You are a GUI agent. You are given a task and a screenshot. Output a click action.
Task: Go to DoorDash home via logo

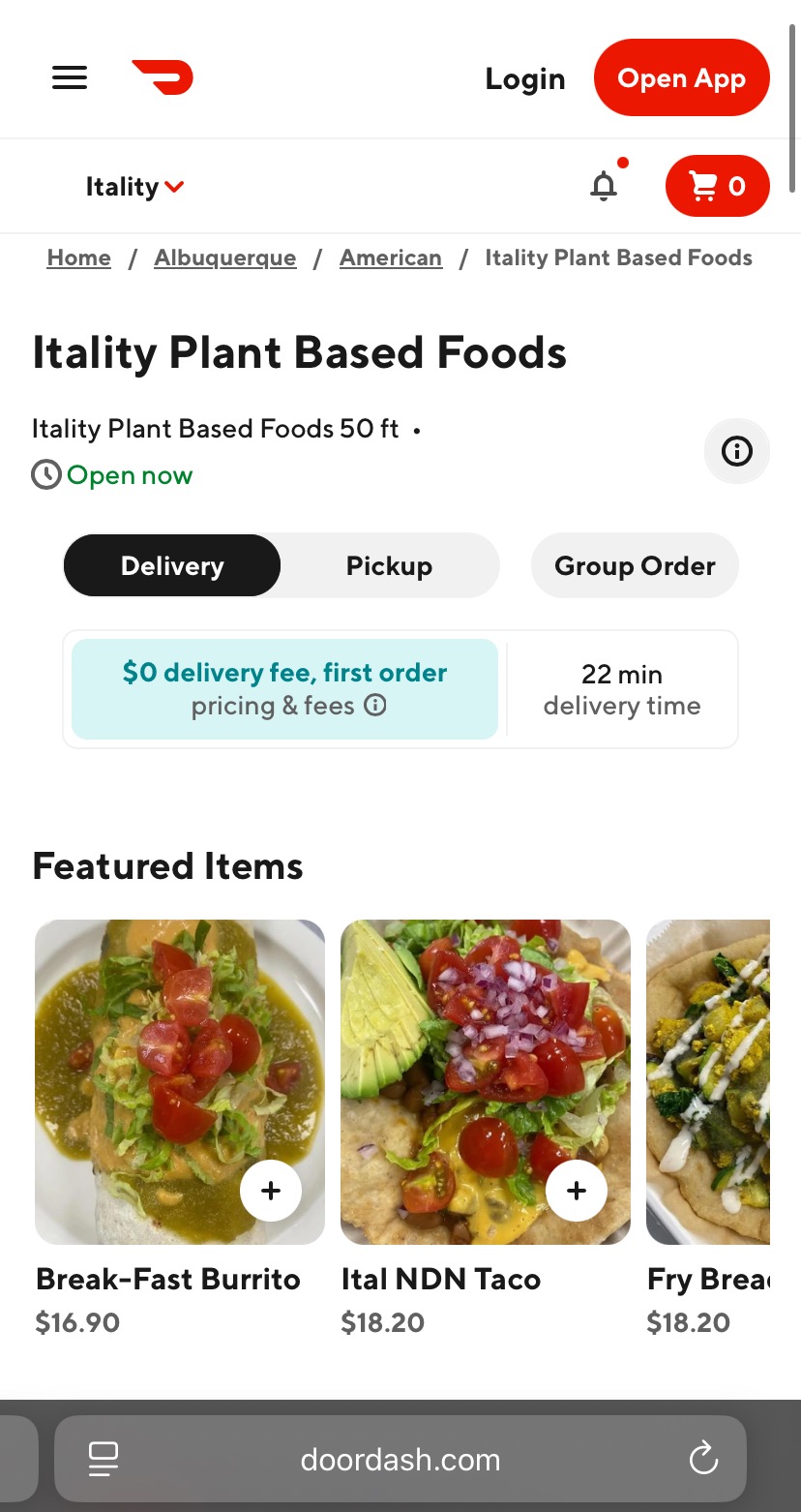(163, 77)
